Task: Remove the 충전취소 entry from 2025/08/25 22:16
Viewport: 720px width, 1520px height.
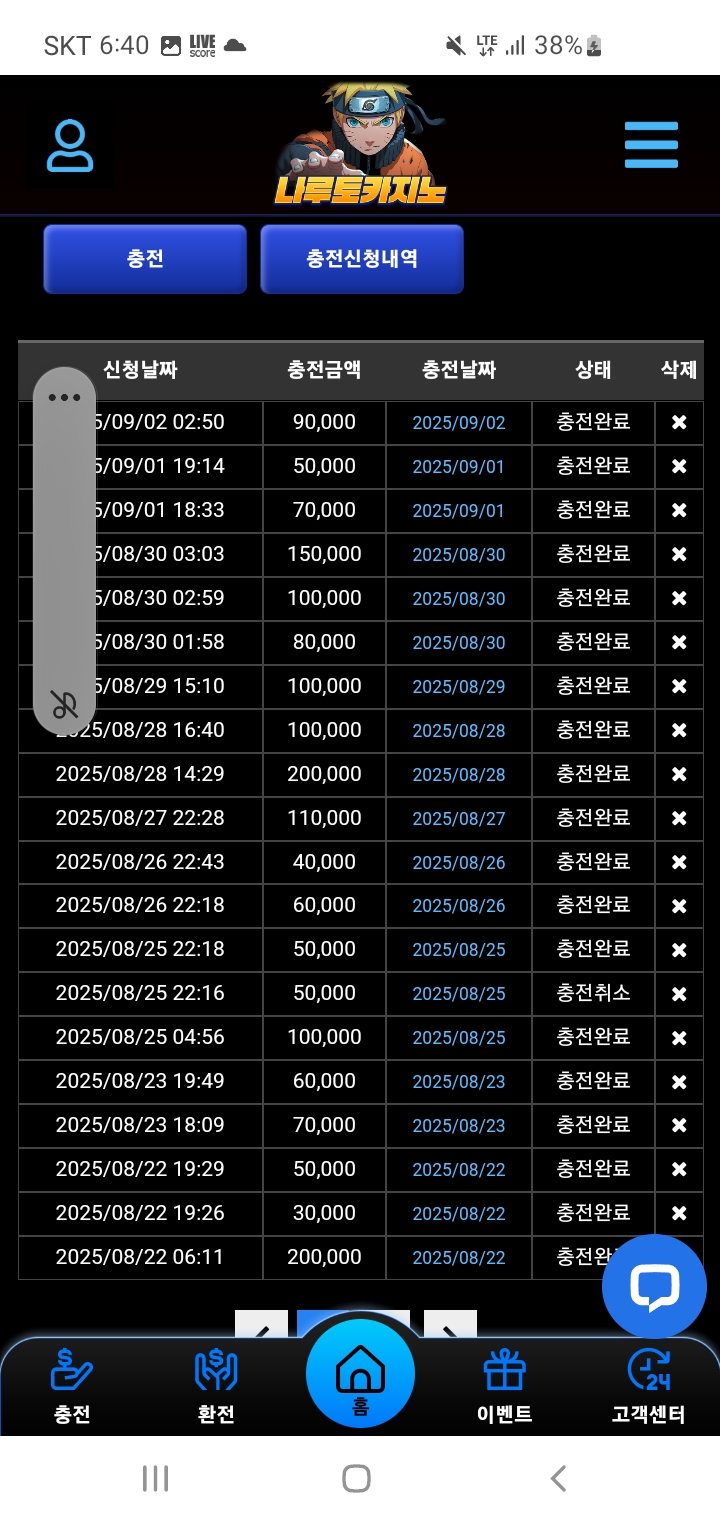Action: pos(679,994)
